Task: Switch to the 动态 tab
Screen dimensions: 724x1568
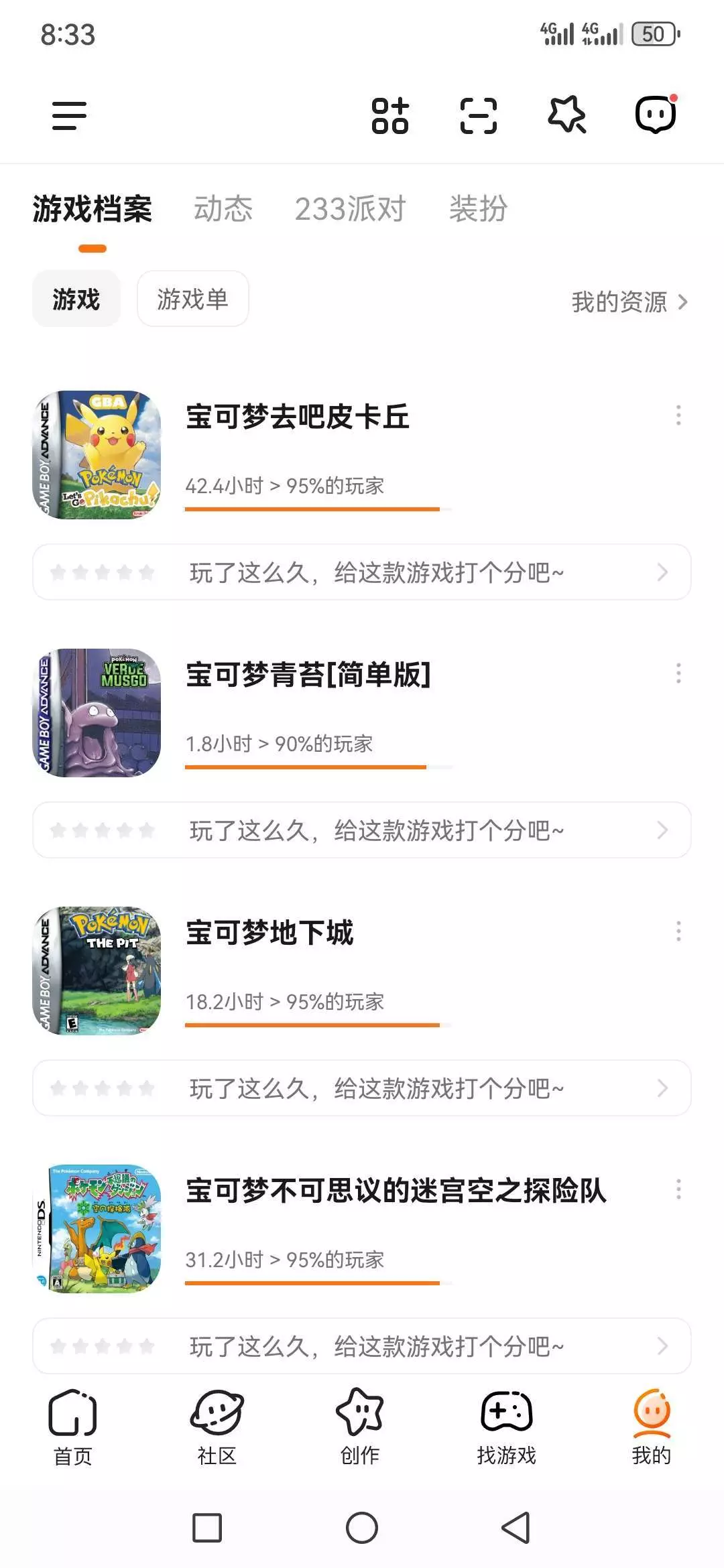Action: click(223, 209)
